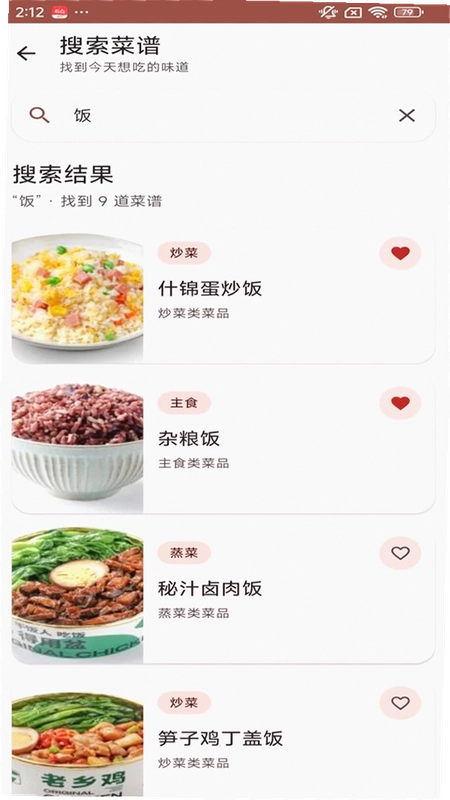Favorite the 秘汁卤肉饭 recipe

[400, 553]
